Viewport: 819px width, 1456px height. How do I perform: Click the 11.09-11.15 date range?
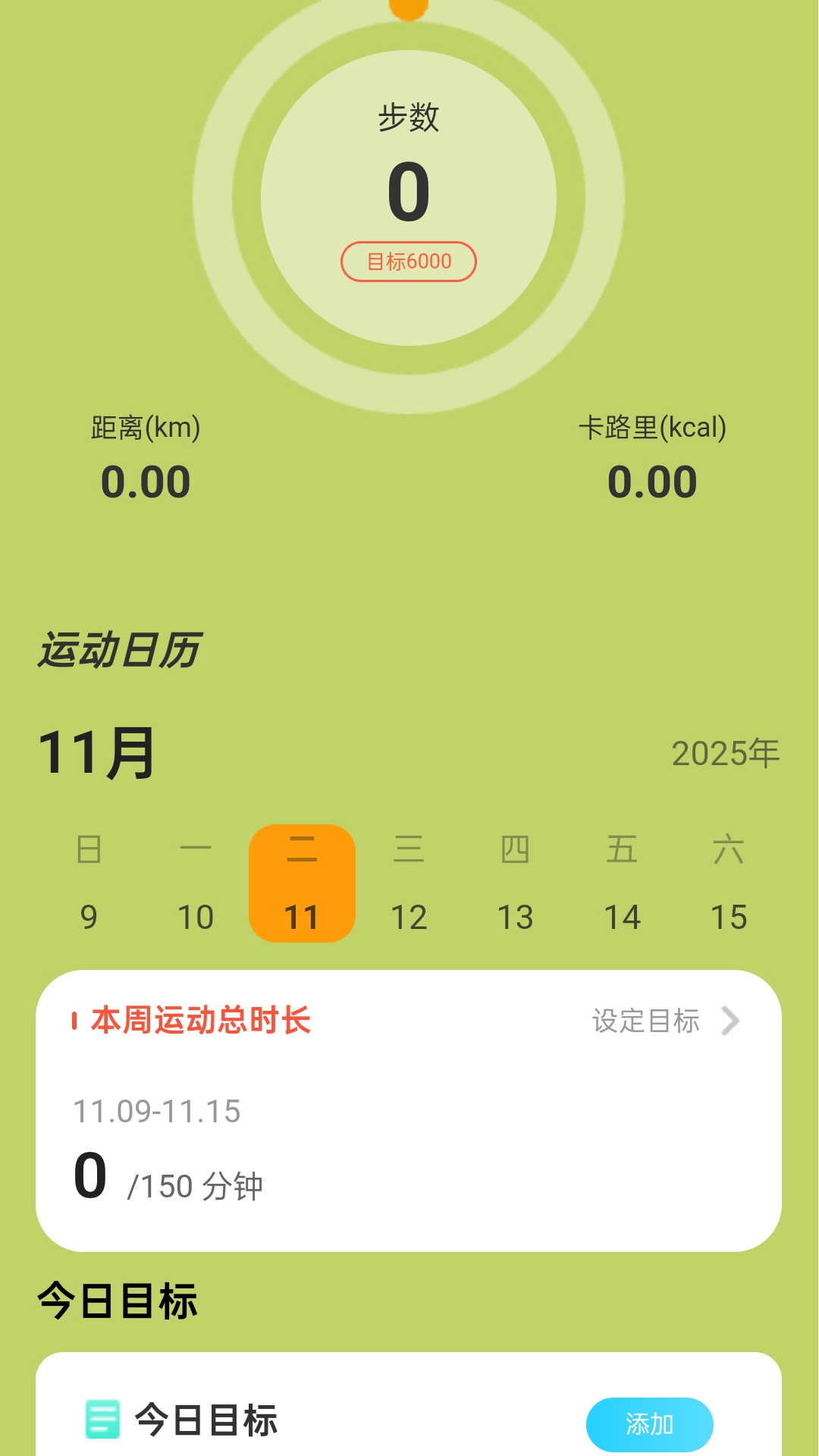157,1112
